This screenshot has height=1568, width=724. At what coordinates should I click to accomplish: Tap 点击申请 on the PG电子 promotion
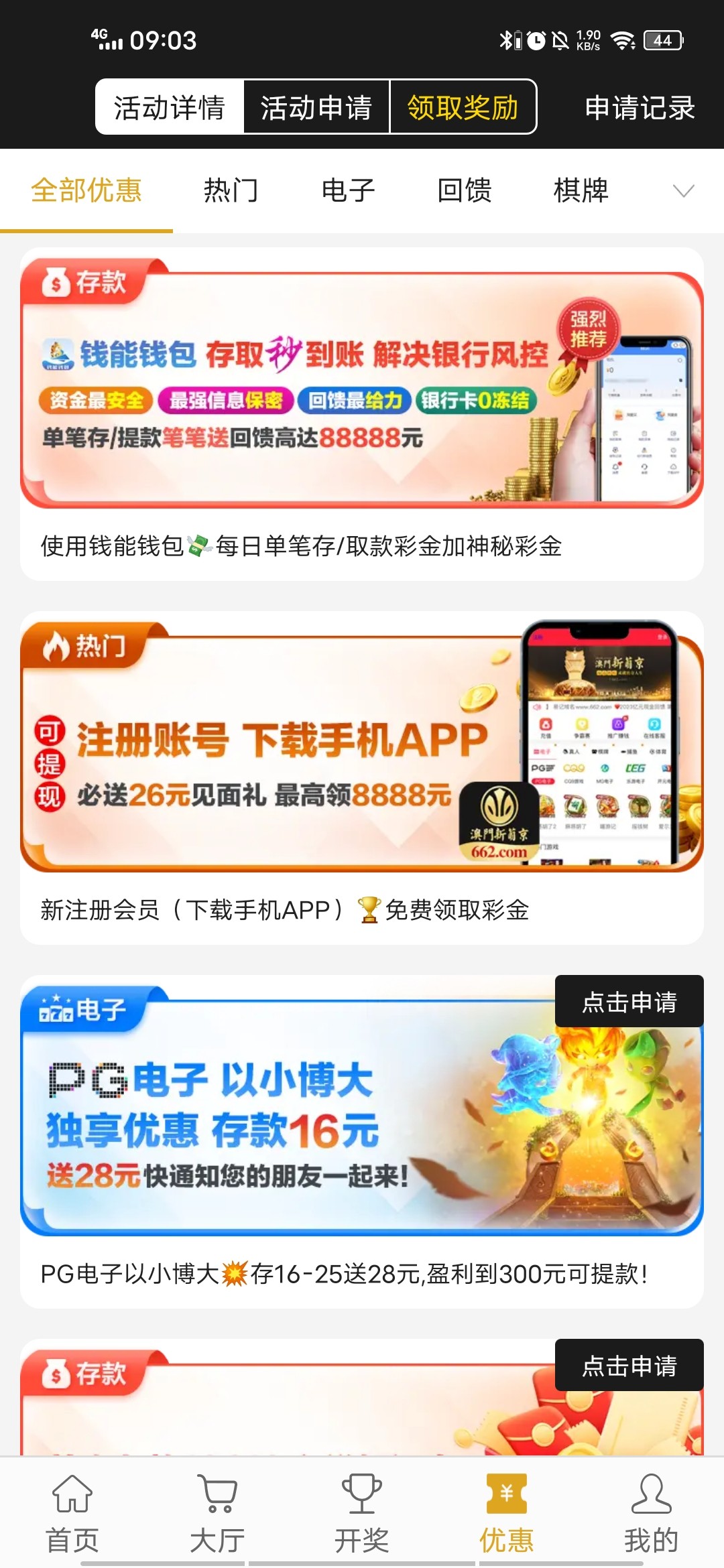(629, 1002)
